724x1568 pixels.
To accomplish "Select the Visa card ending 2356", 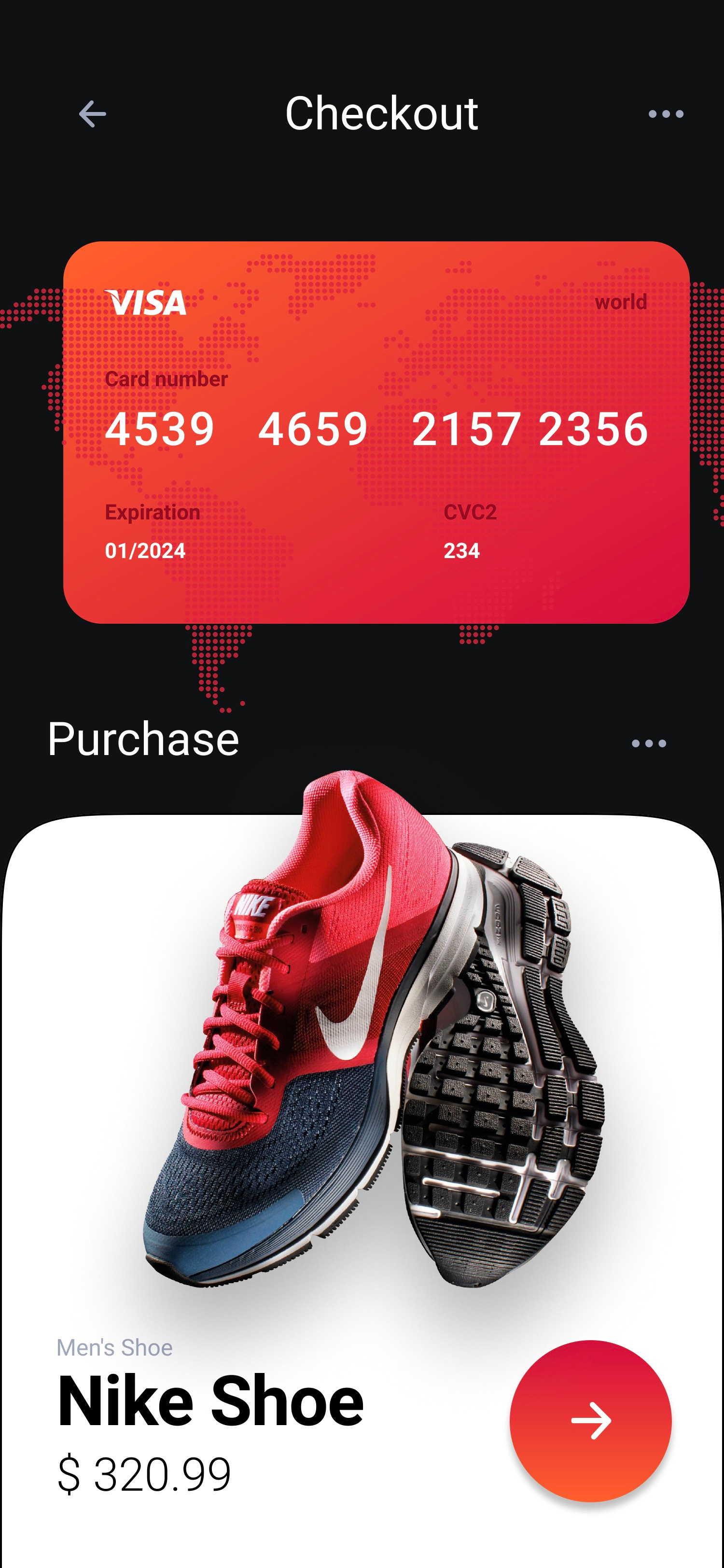I will pos(376,432).
